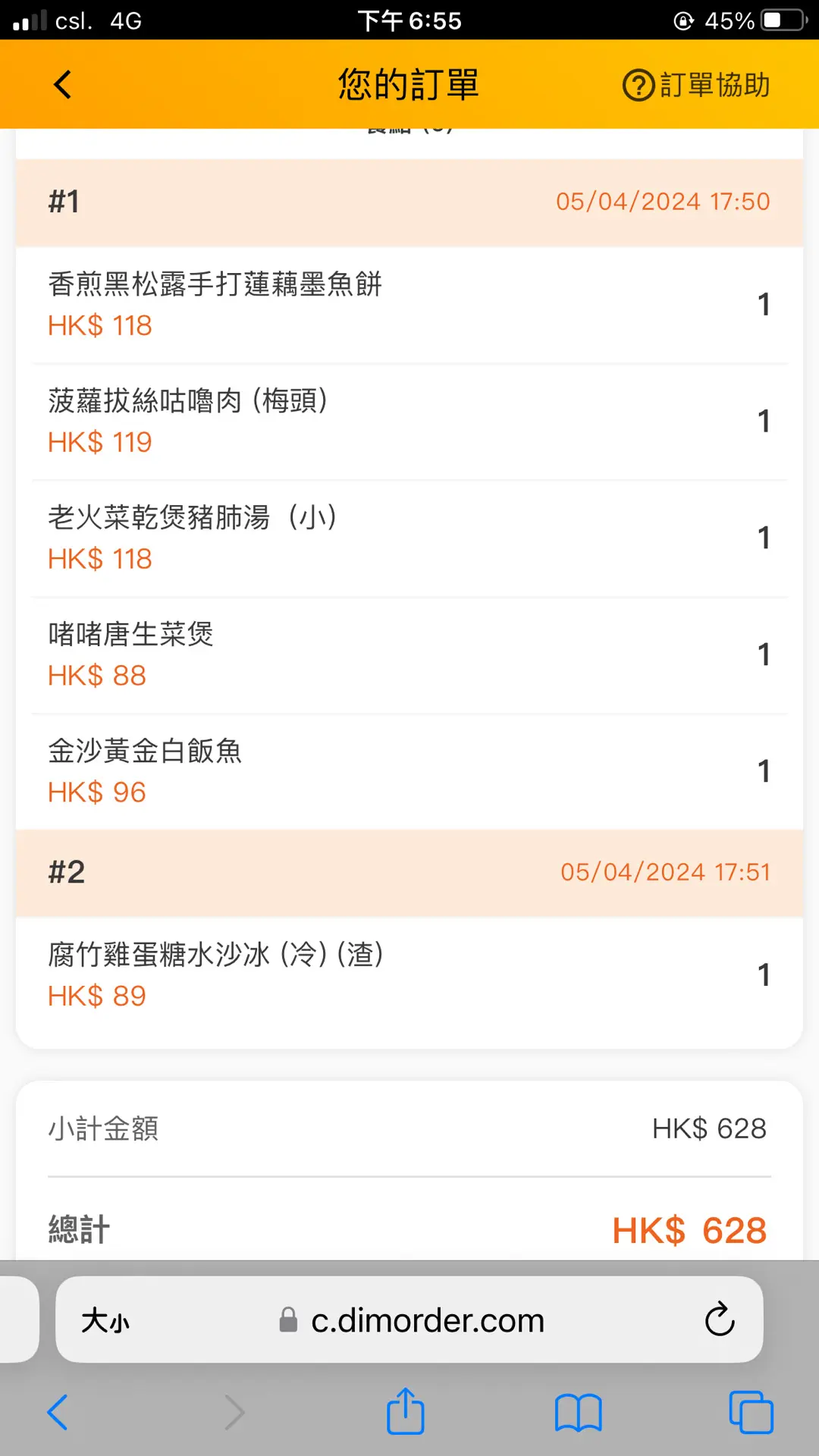The image size is (819, 1456).
Task: Reload the page
Action: click(719, 1319)
